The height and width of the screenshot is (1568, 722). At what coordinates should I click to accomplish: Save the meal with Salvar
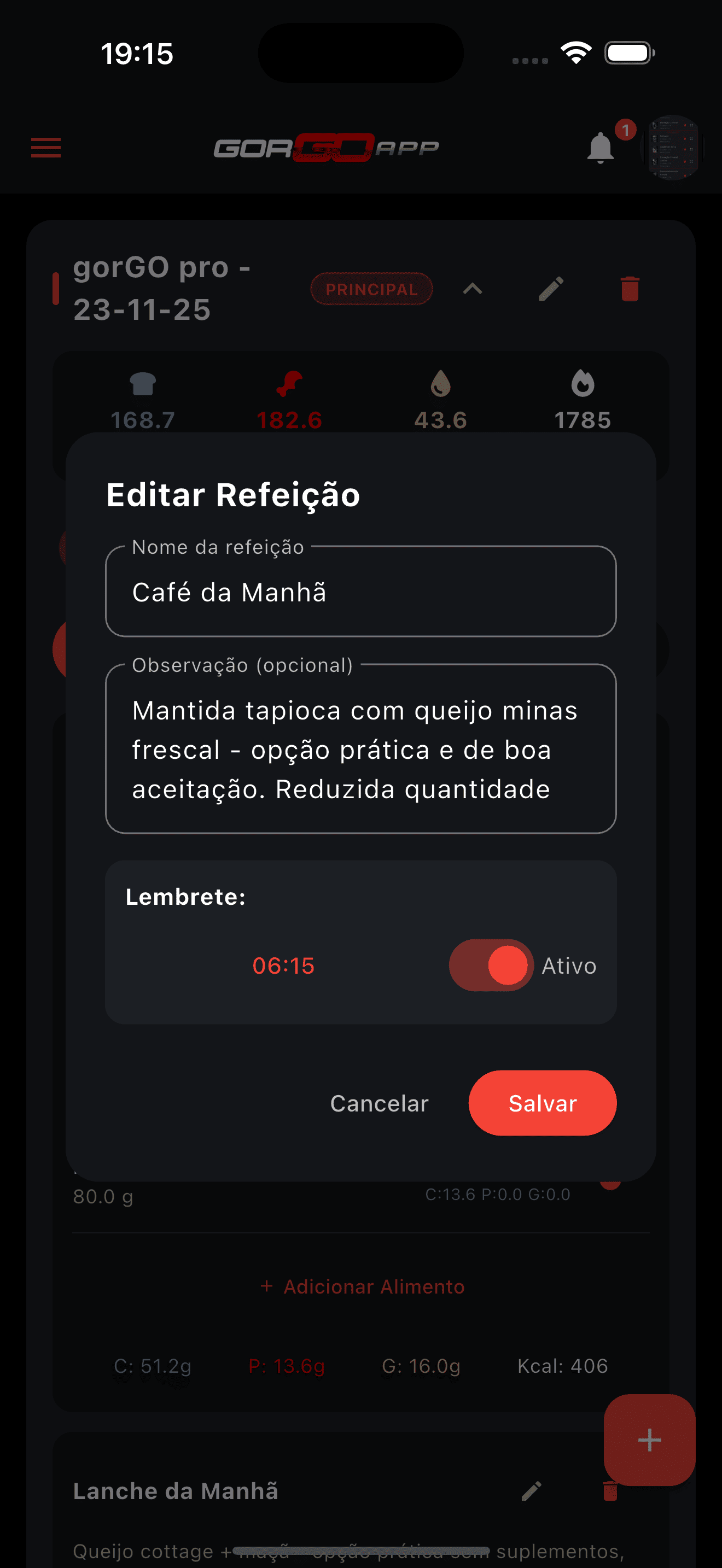pos(542,1104)
